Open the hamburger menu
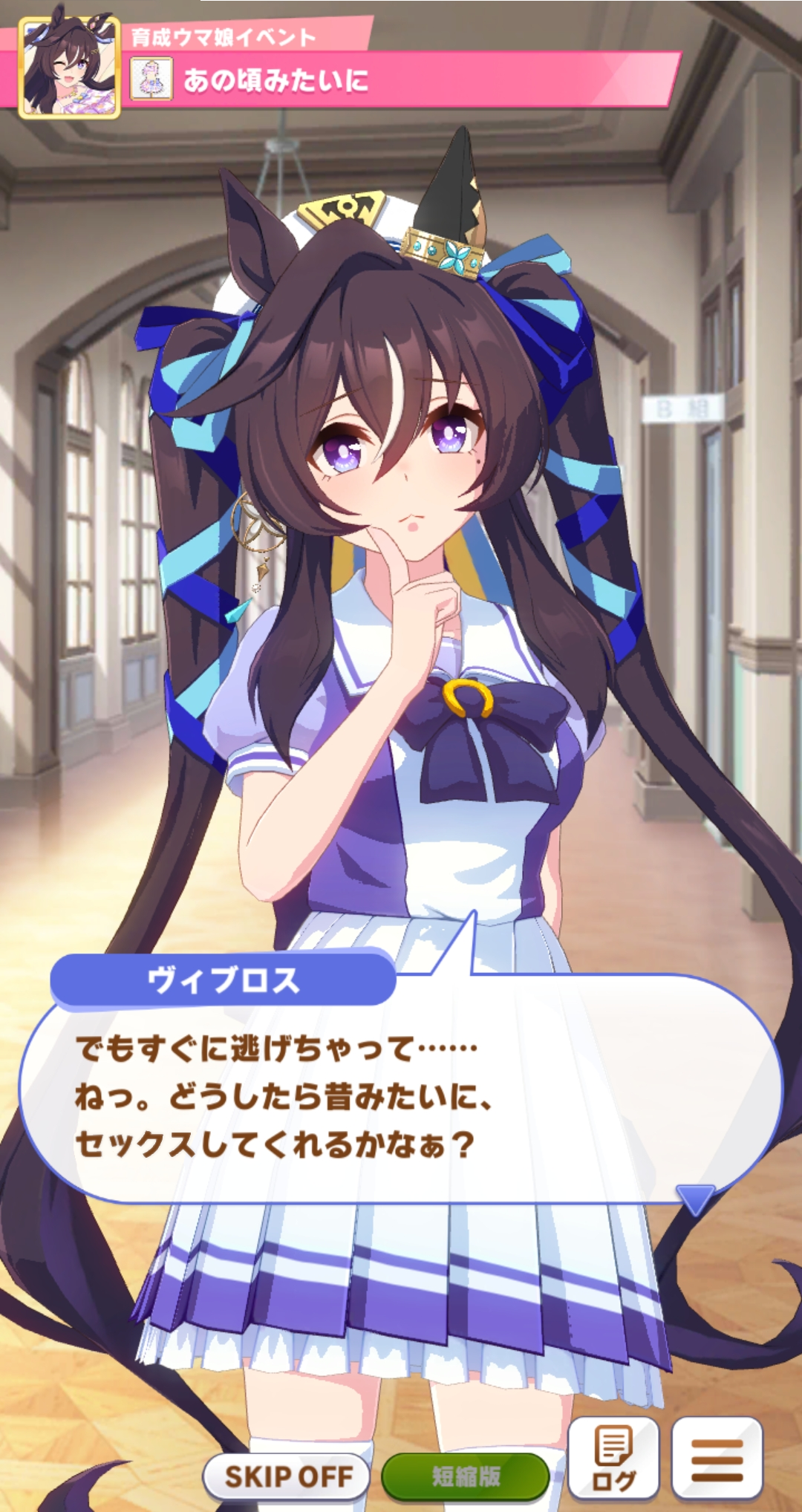 tap(717, 1459)
